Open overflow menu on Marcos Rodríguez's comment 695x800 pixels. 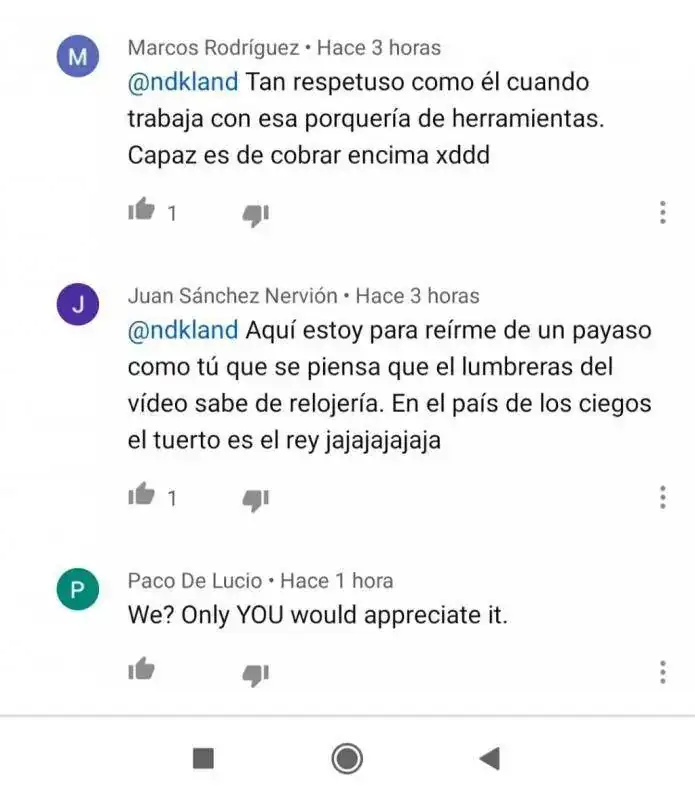[x=662, y=212]
